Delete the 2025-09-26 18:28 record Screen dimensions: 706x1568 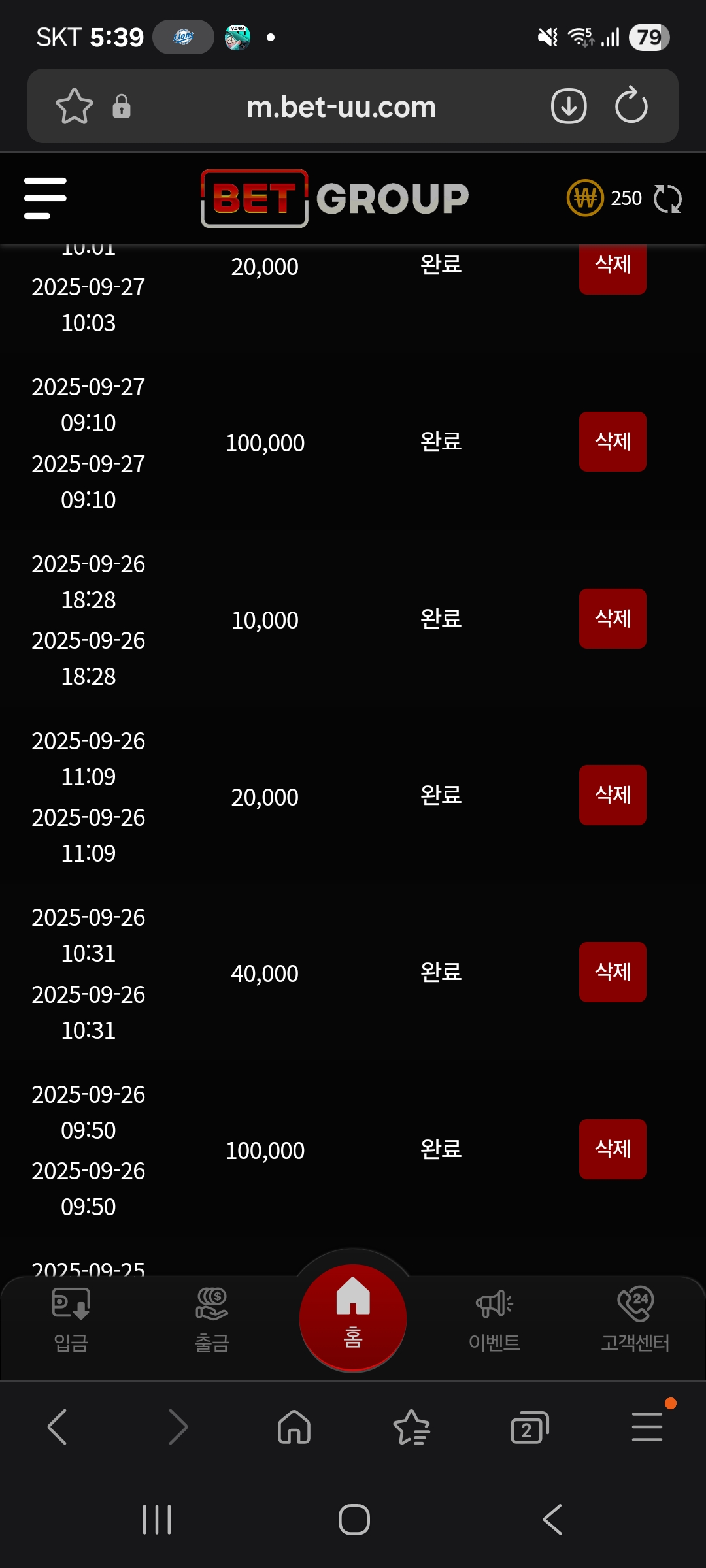(613, 619)
